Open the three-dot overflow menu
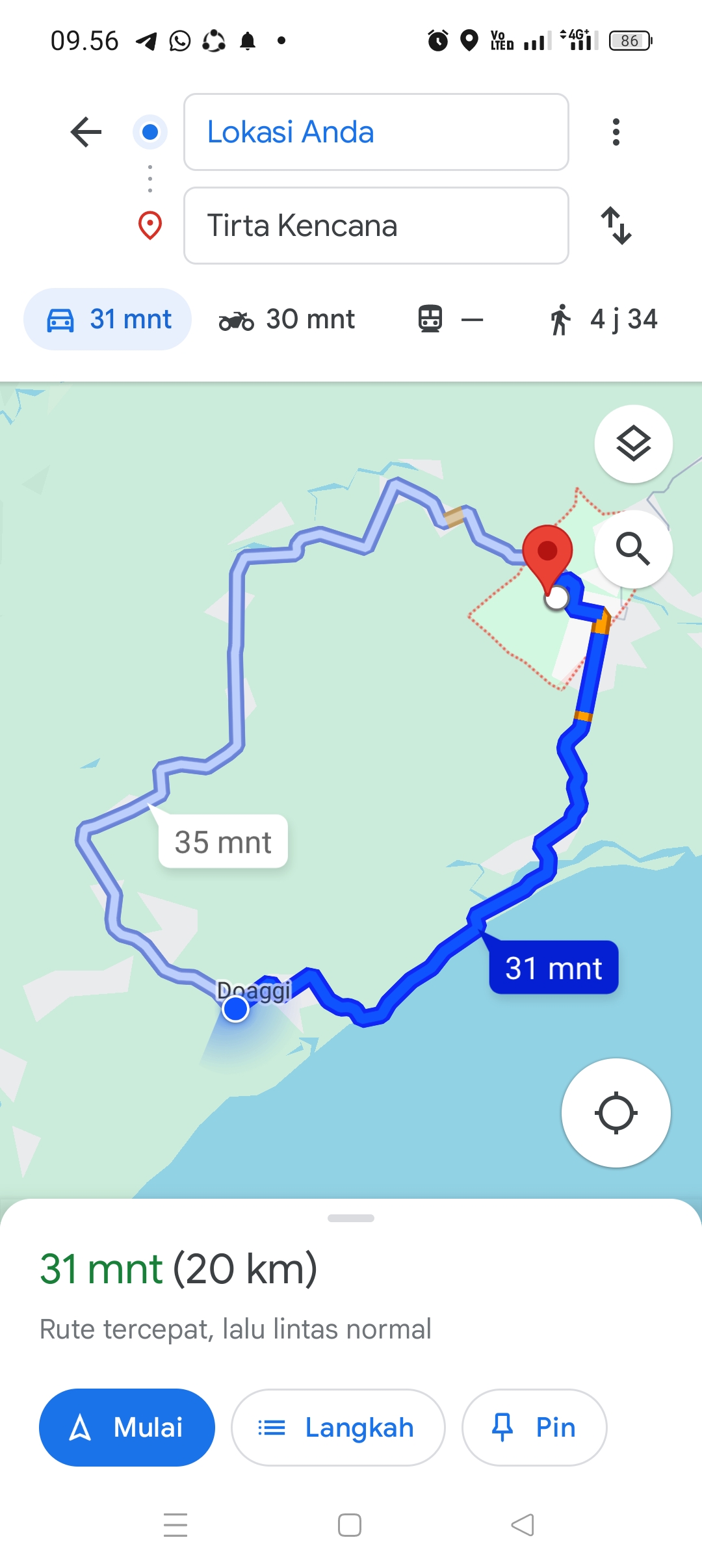The height and width of the screenshot is (1568, 702). 616,132
